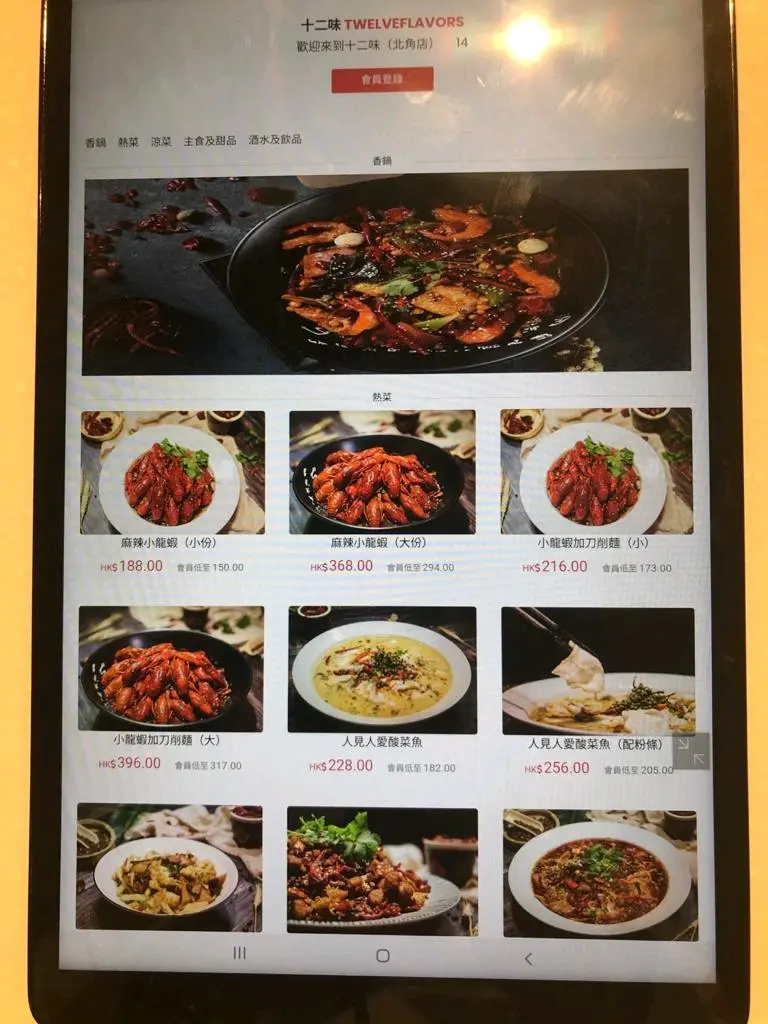Tap the system home button

[x=383, y=956]
